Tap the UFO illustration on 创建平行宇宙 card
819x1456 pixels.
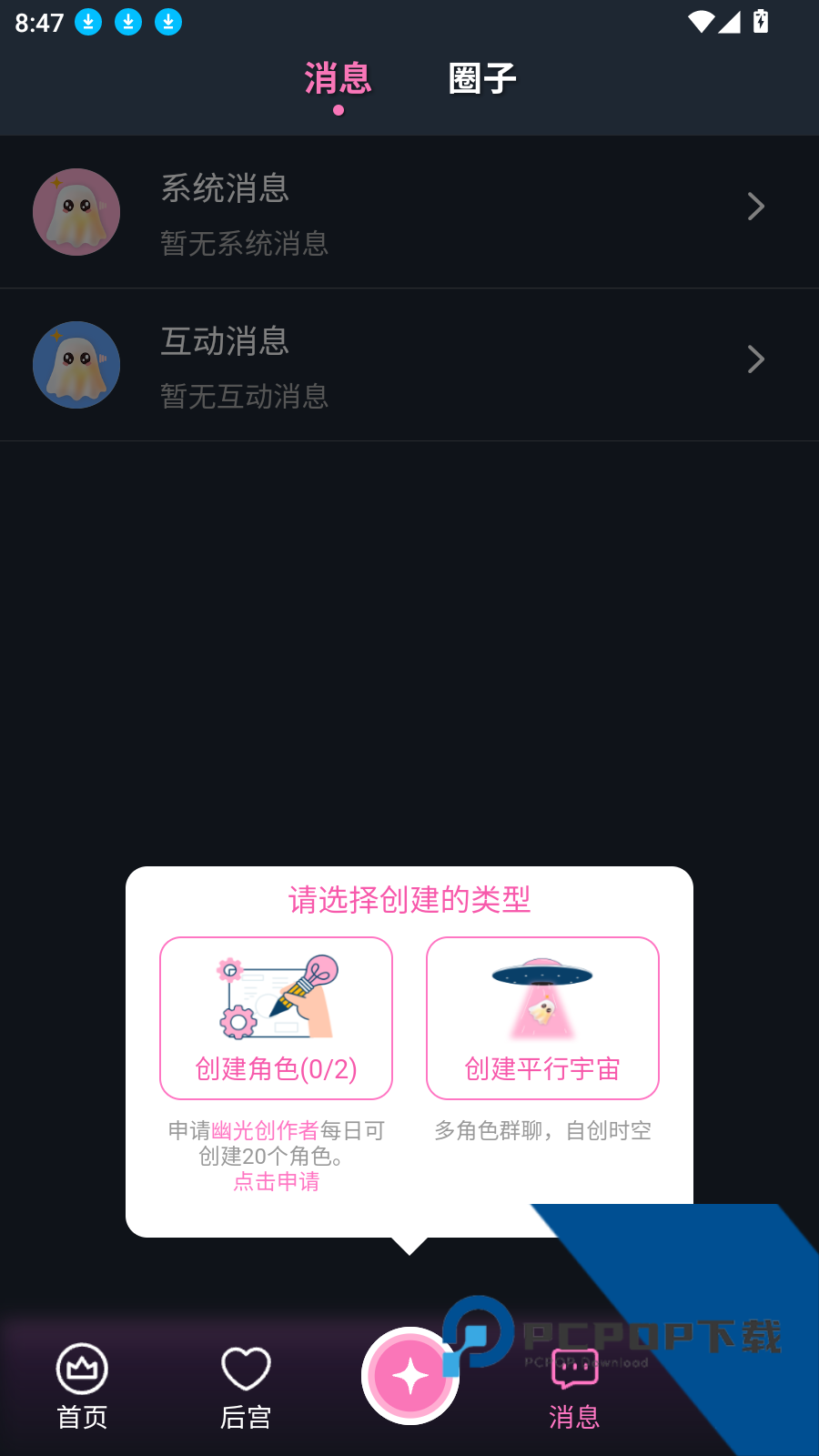[x=542, y=996]
